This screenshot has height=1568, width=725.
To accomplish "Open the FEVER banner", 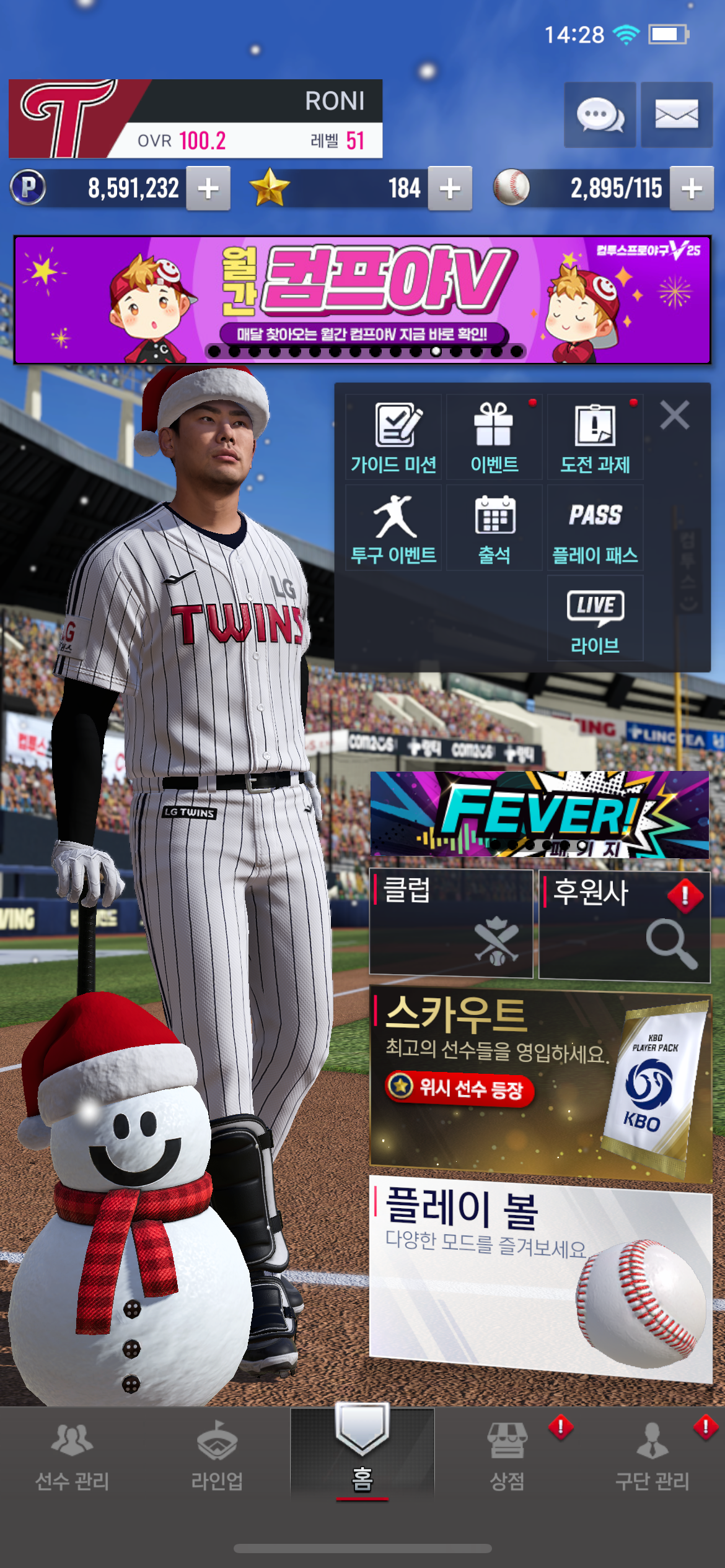I will tap(539, 814).
